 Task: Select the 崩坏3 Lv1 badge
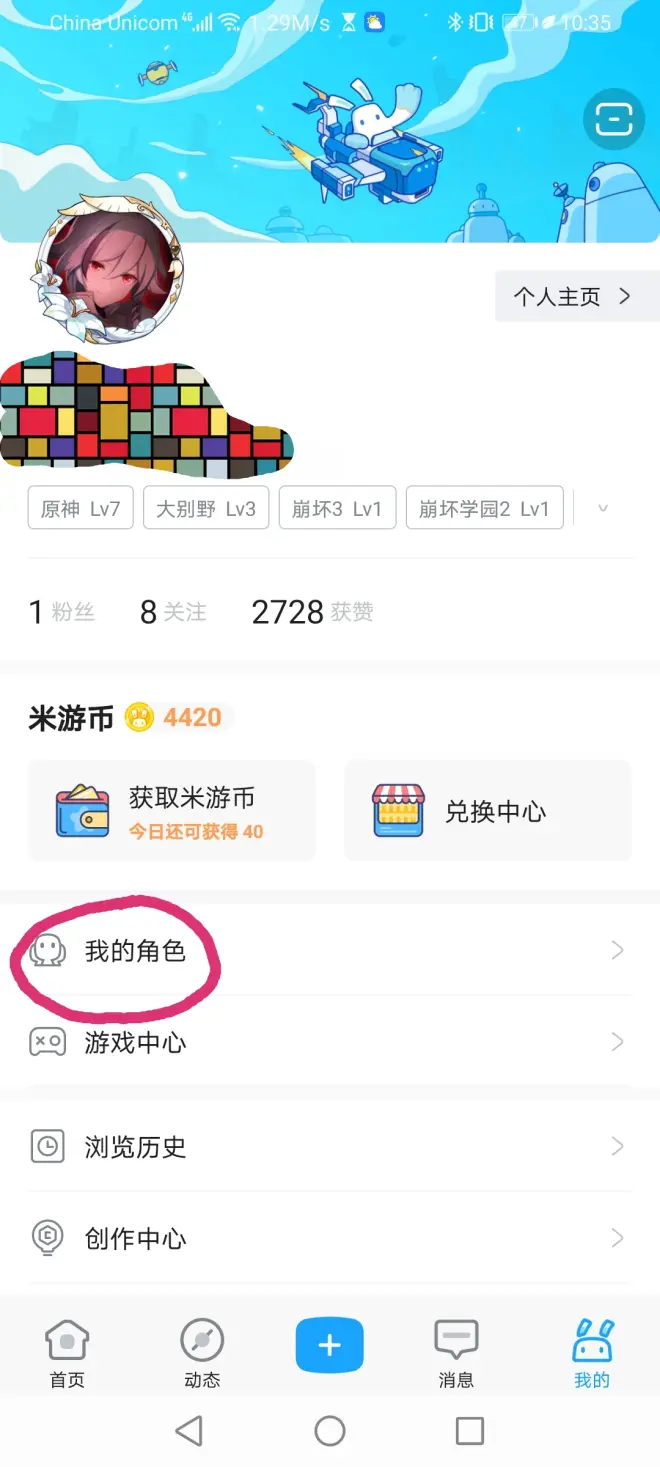click(337, 508)
